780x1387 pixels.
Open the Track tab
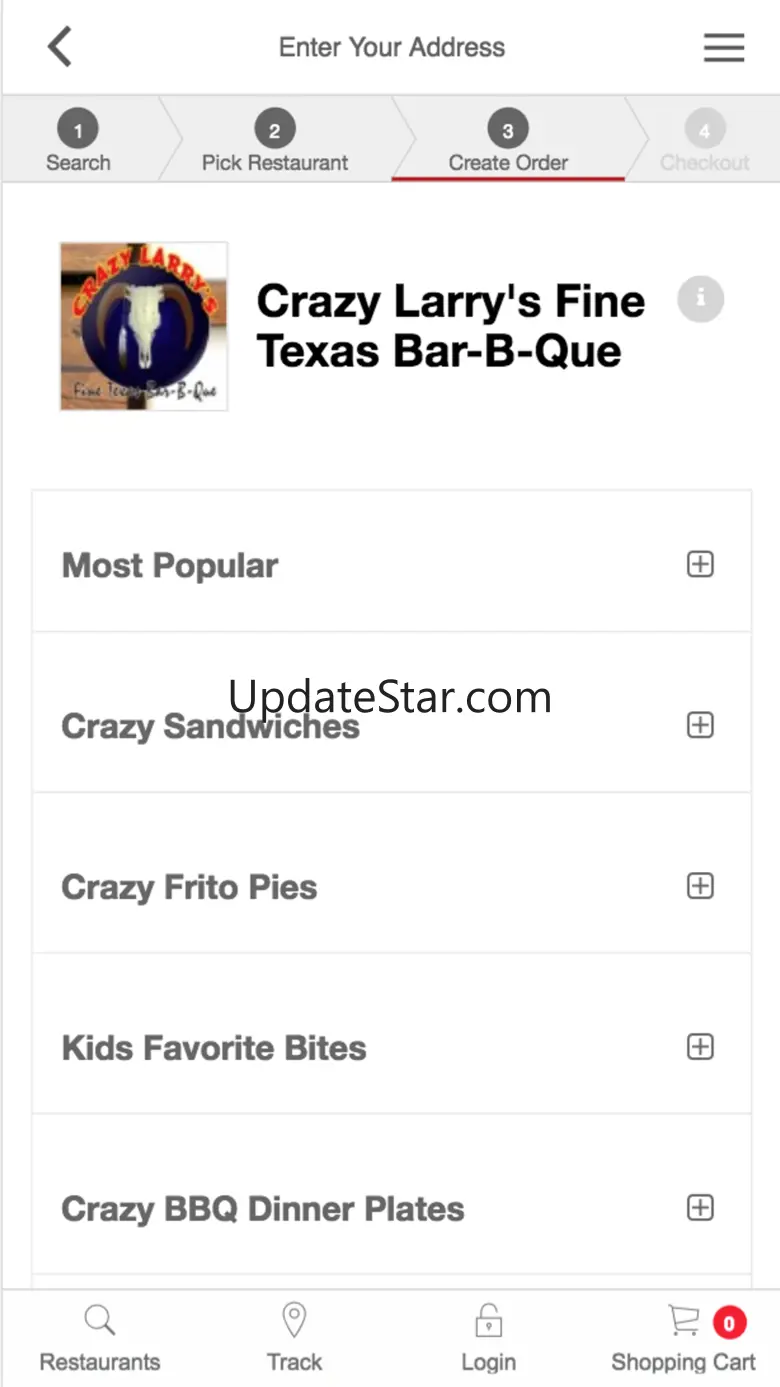click(x=294, y=1338)
